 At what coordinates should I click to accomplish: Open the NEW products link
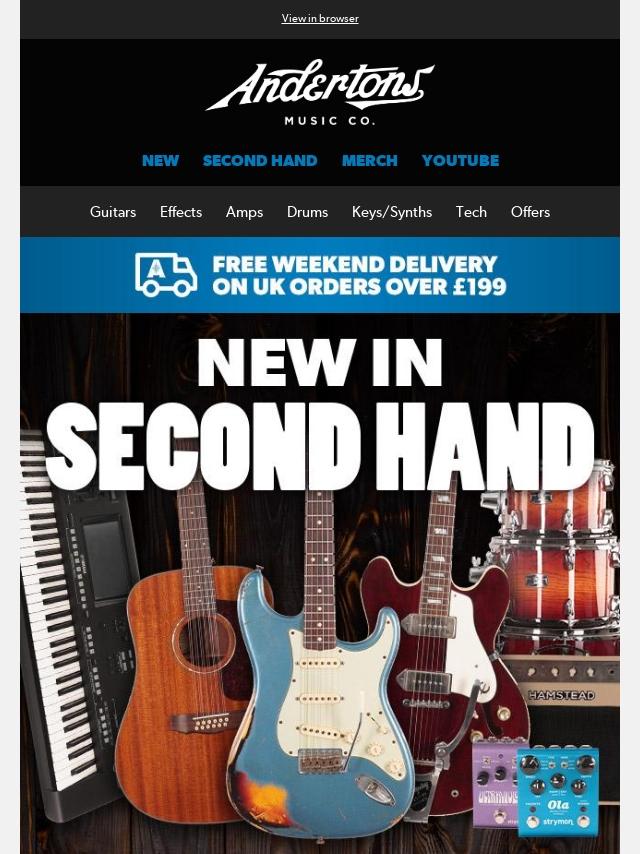[x=160, y=161]
